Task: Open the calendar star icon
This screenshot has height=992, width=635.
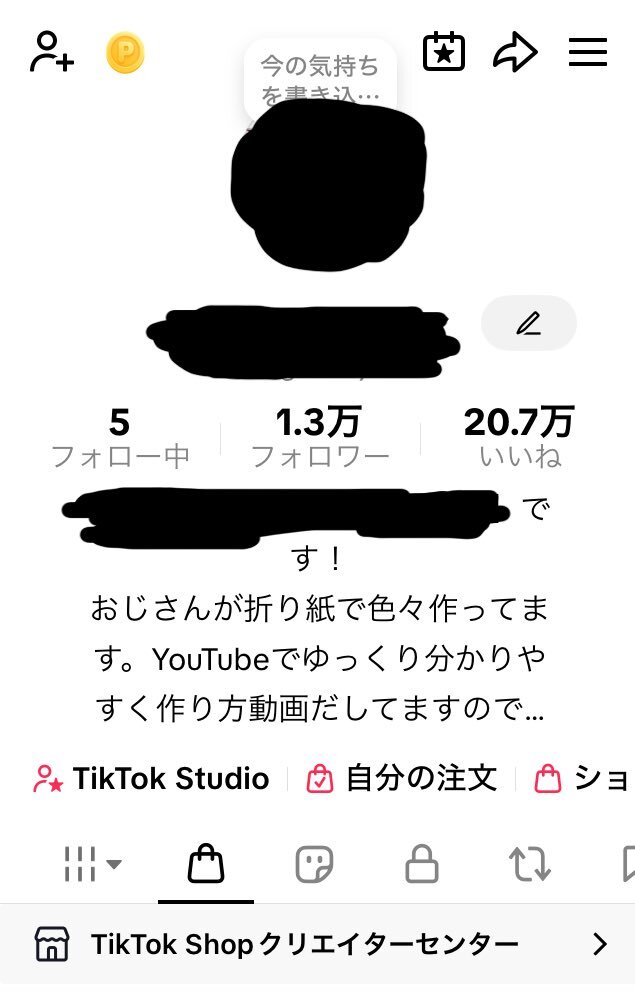Action: point(444,52)
